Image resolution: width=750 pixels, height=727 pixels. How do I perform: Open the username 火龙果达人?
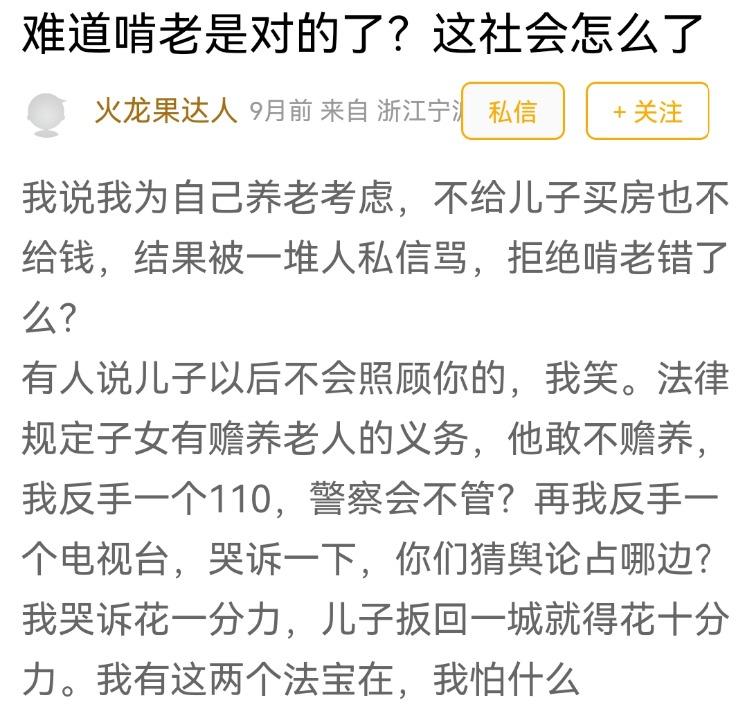click(166, 110)
